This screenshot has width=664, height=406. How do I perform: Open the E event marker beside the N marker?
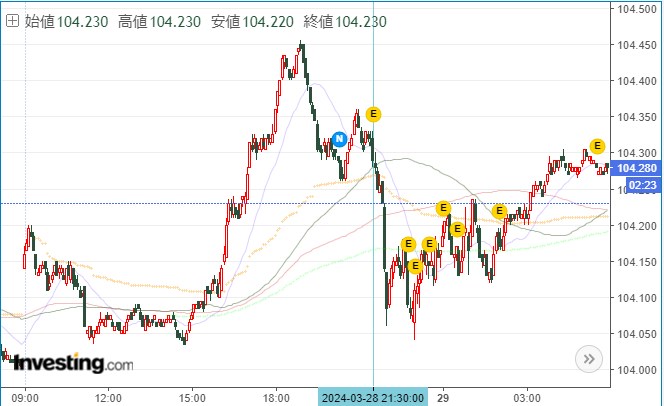(373, 114)
